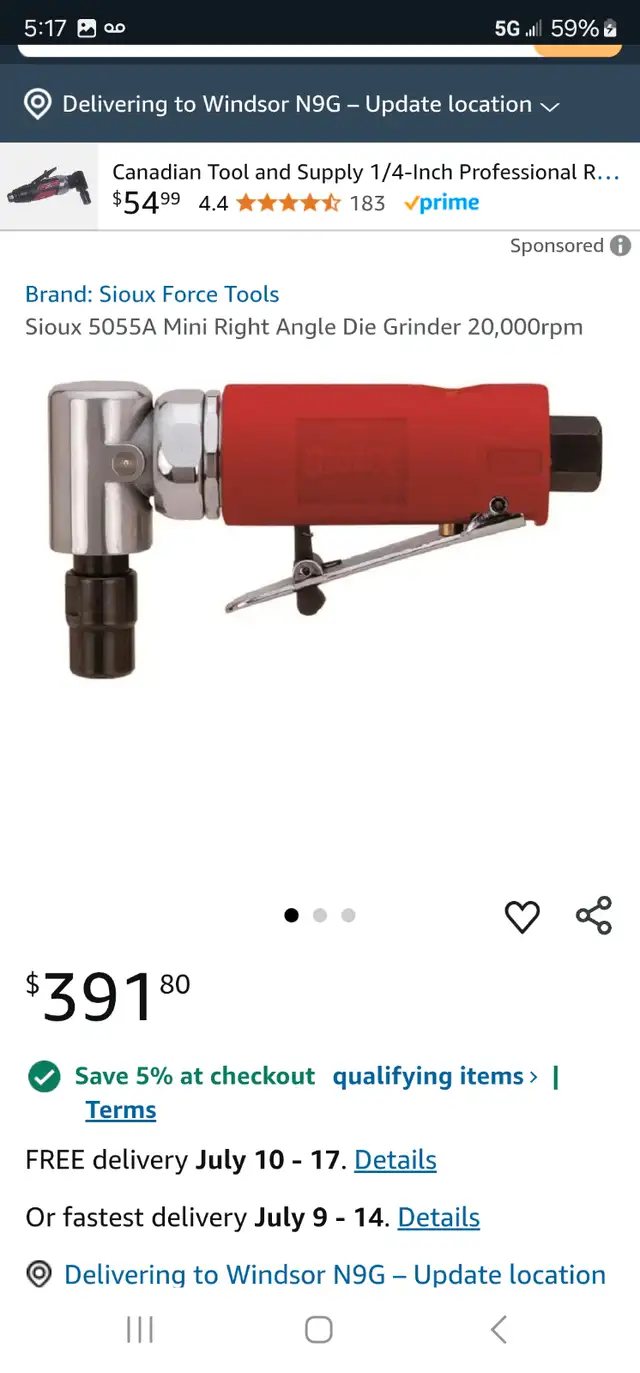View the die grinder product image
Viewport: 640px width, 1373px height.
click(x=325, y=528)
